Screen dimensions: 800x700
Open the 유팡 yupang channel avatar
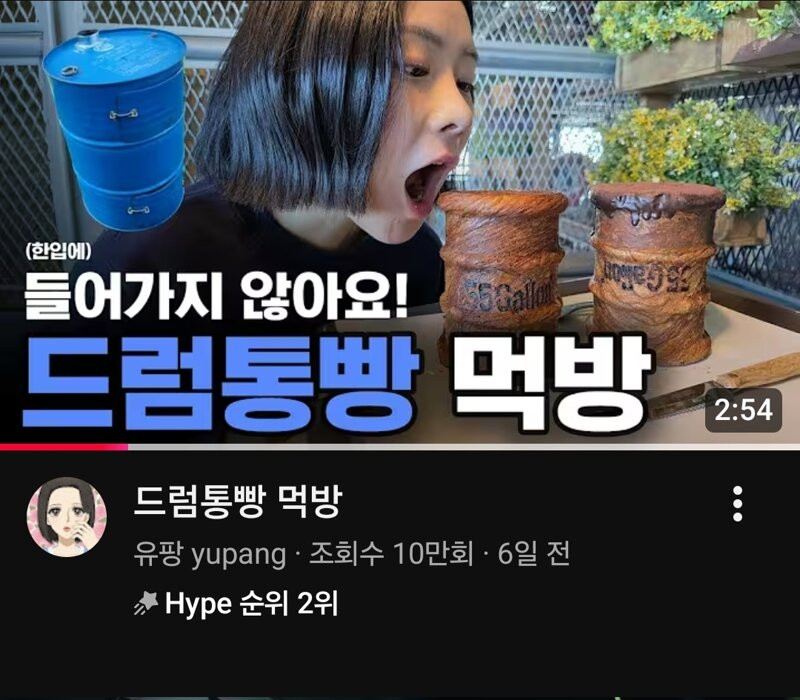pos(66,517)
